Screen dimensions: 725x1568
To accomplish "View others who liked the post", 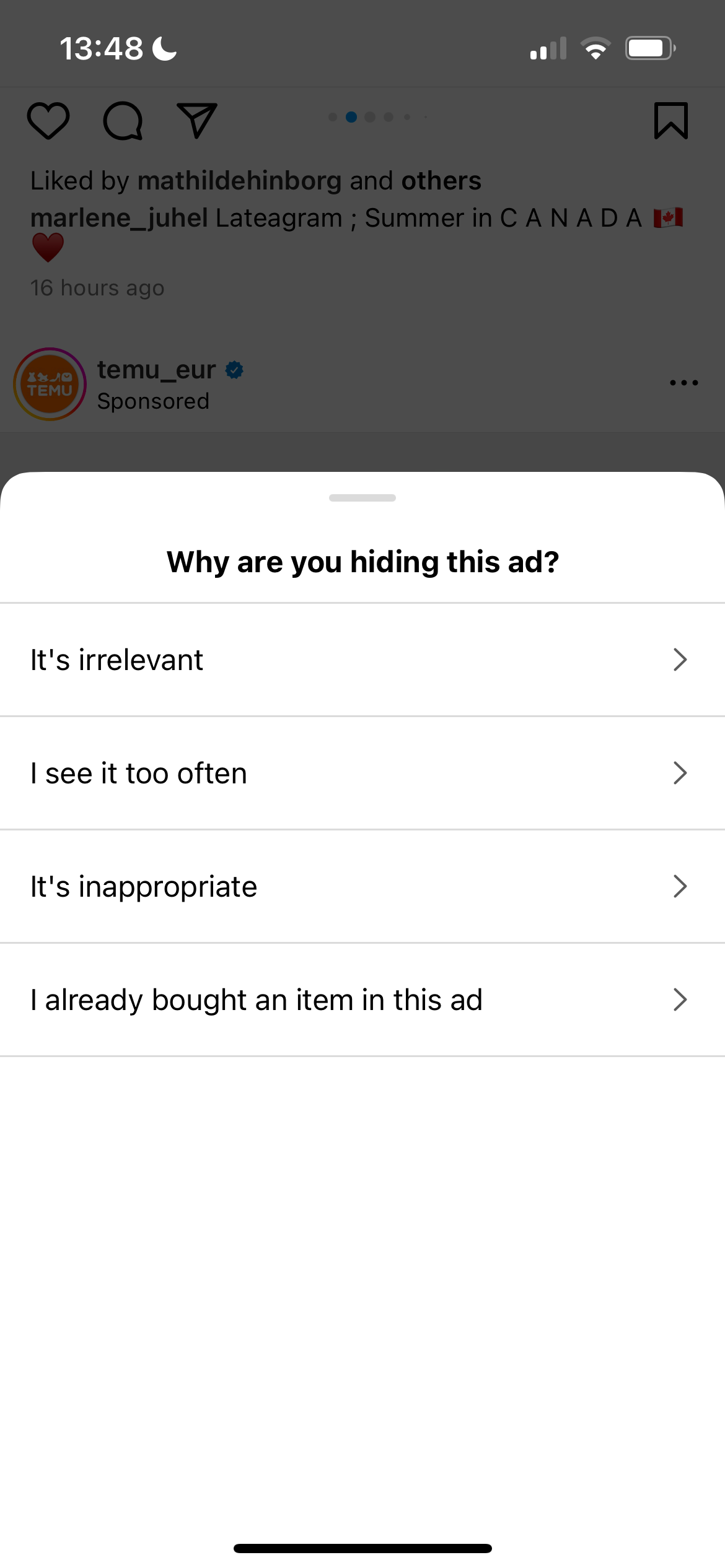I will pyautogui.click(x=441, y=180).
